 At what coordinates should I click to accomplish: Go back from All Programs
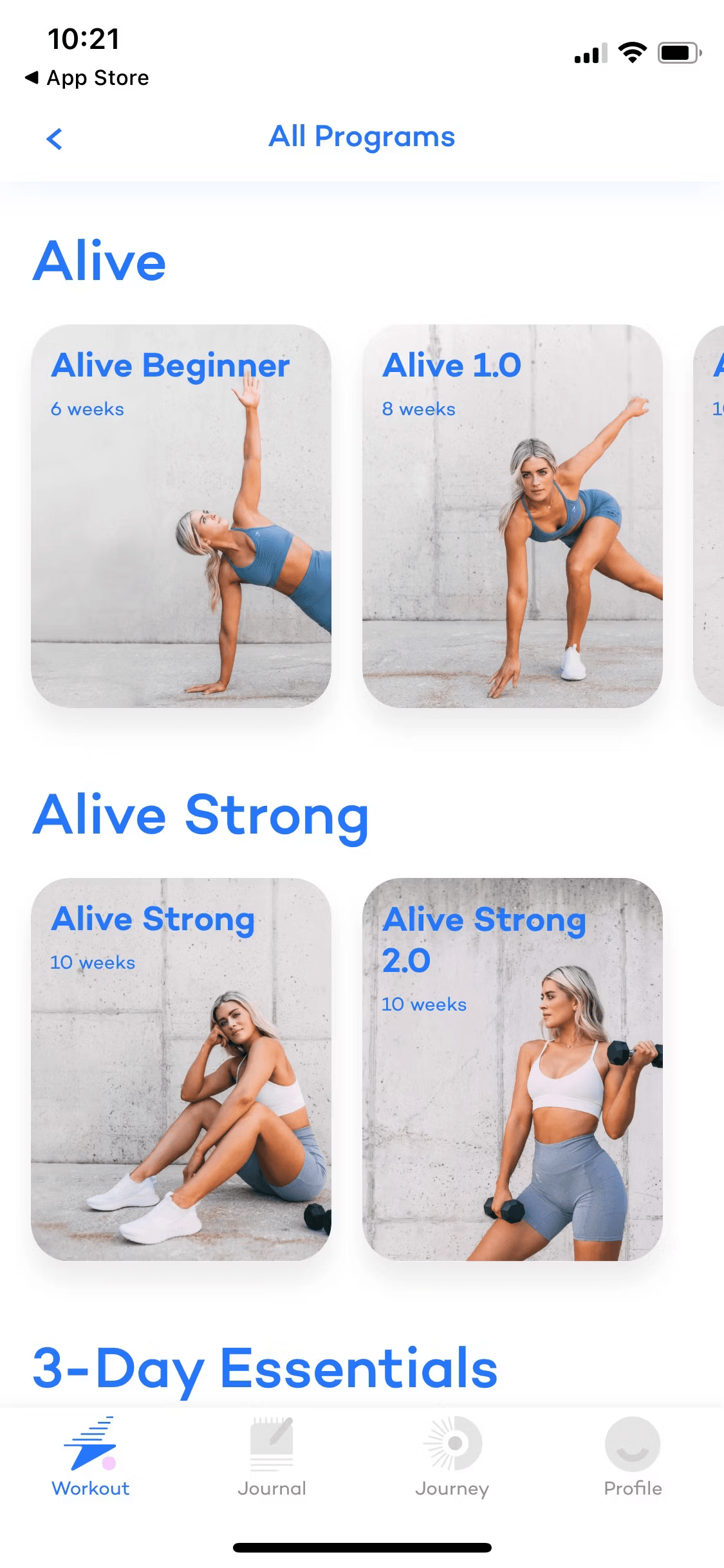point(55,138)
